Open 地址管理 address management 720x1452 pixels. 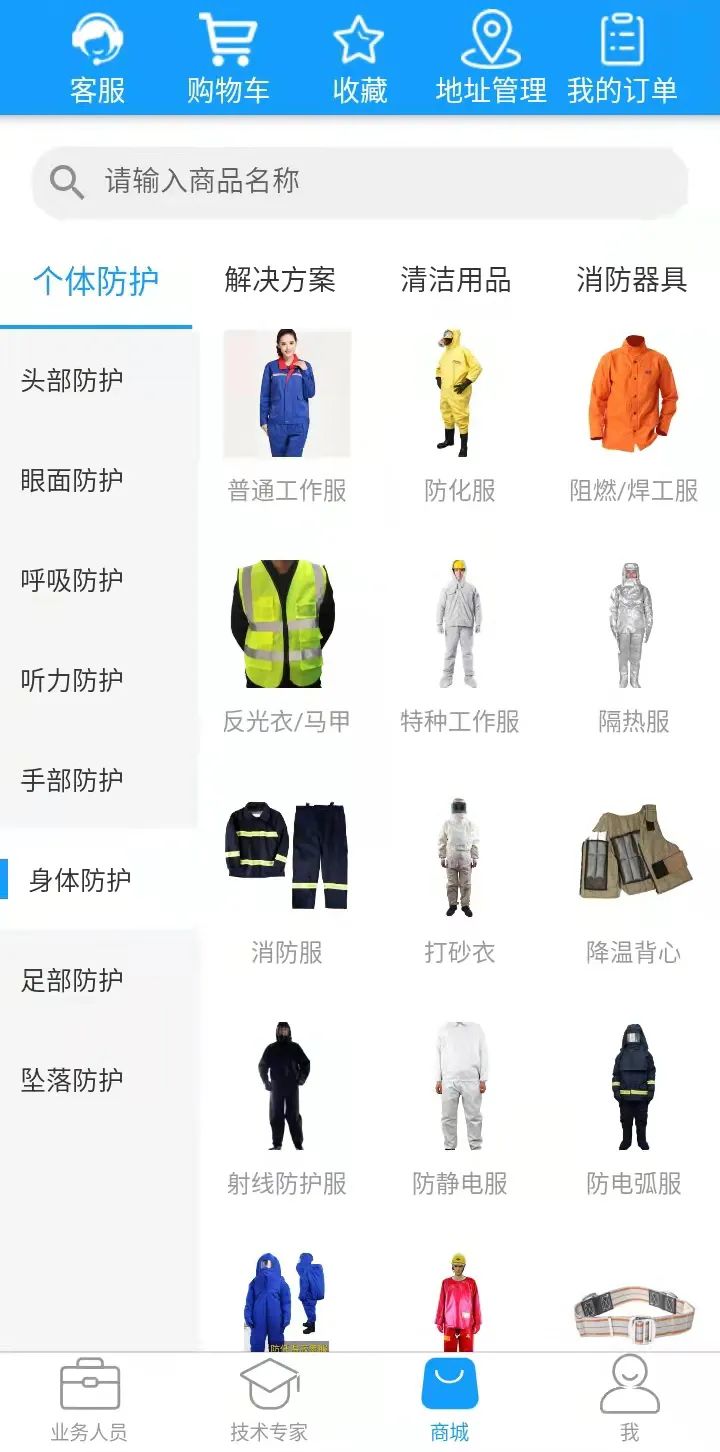click(491, 58)
